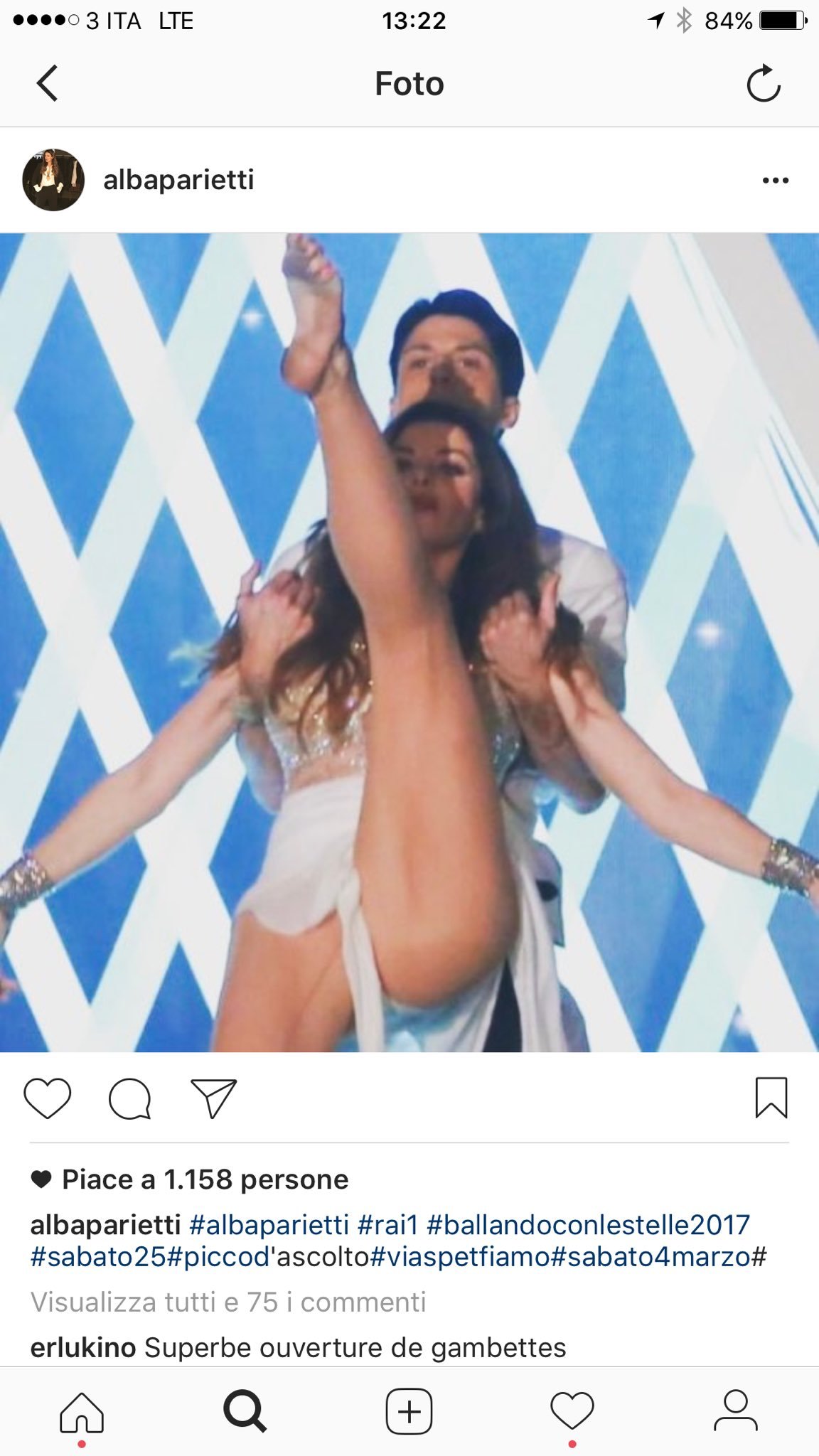Open the post's three-dot options menu
This screenshot has height=1456, width=819.
tap(775, 181)
